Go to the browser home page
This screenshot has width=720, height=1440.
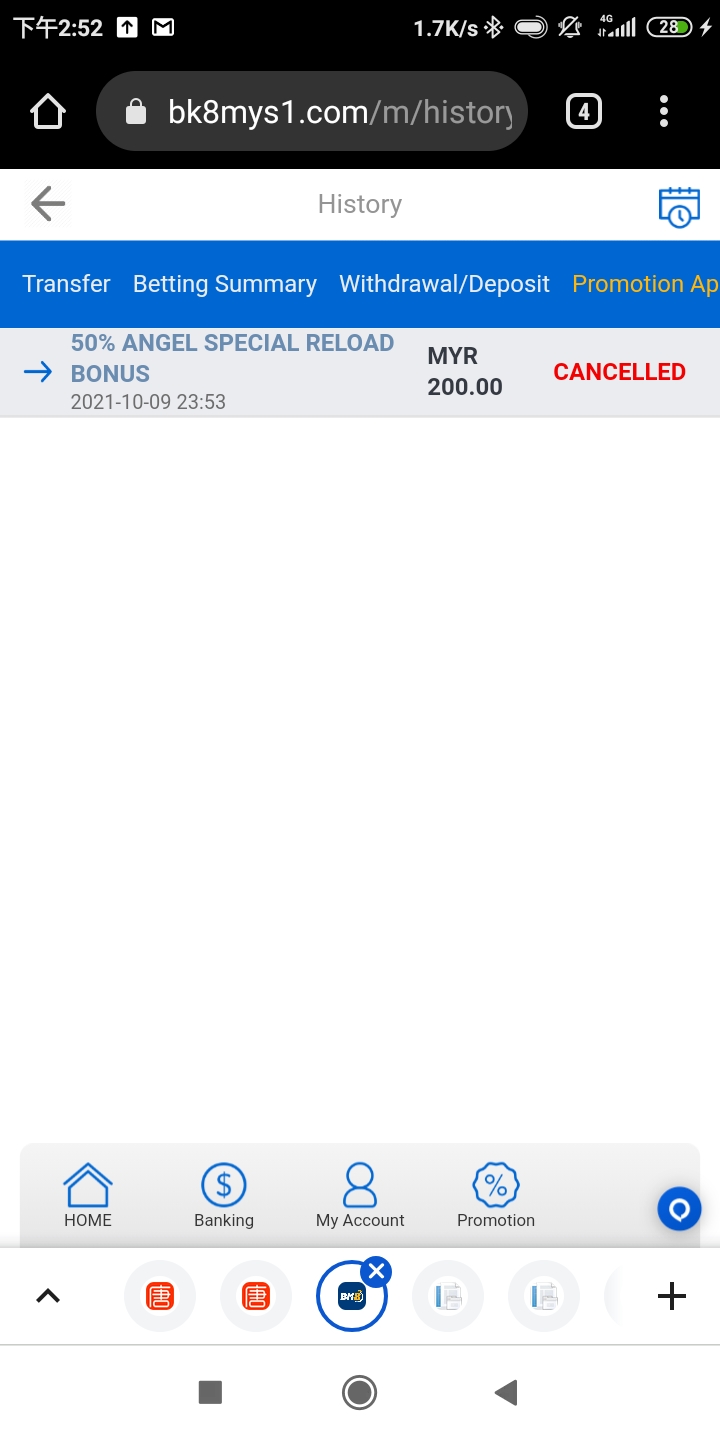[48, 112]
